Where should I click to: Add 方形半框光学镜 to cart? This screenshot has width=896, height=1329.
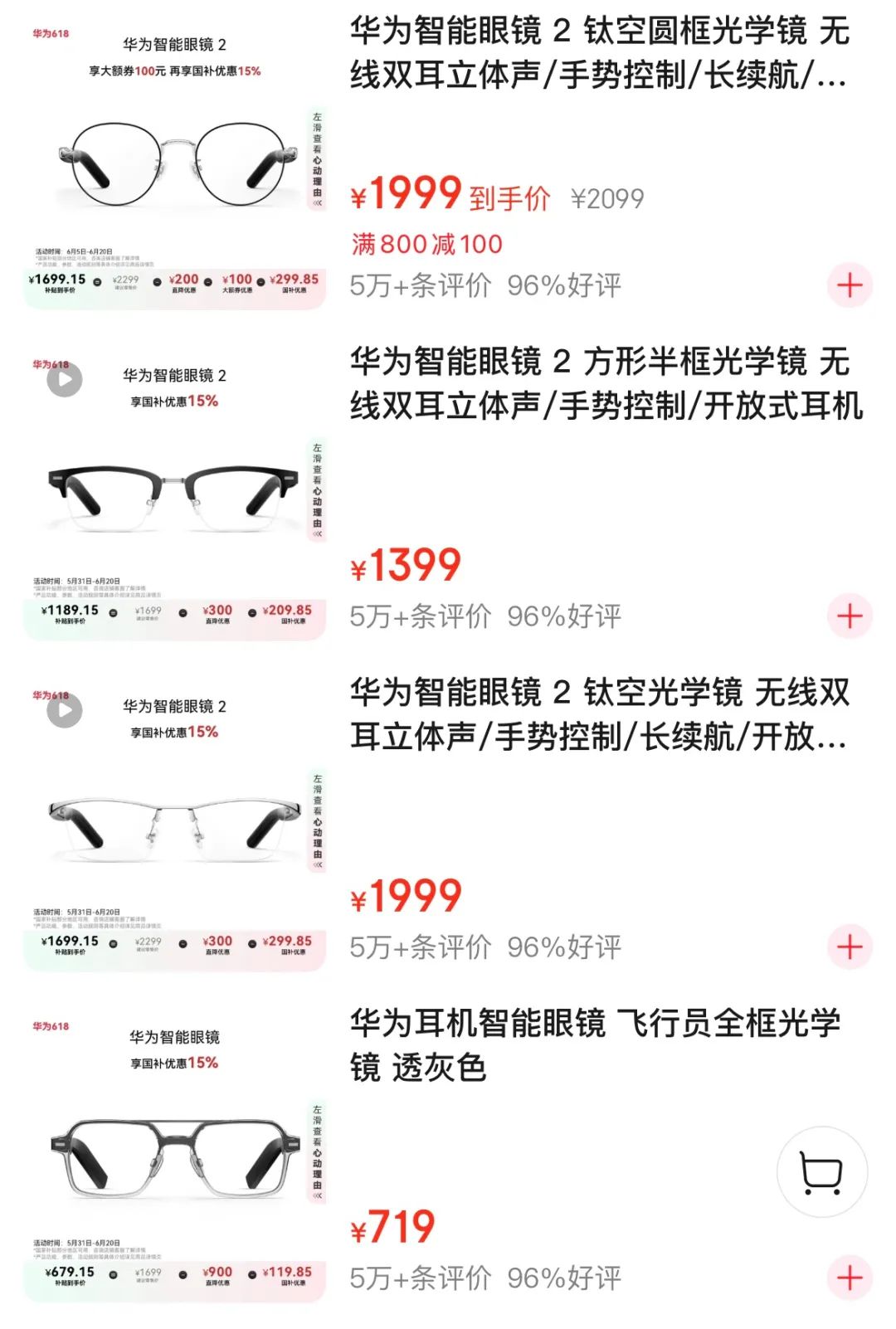[x=850, y=616]
